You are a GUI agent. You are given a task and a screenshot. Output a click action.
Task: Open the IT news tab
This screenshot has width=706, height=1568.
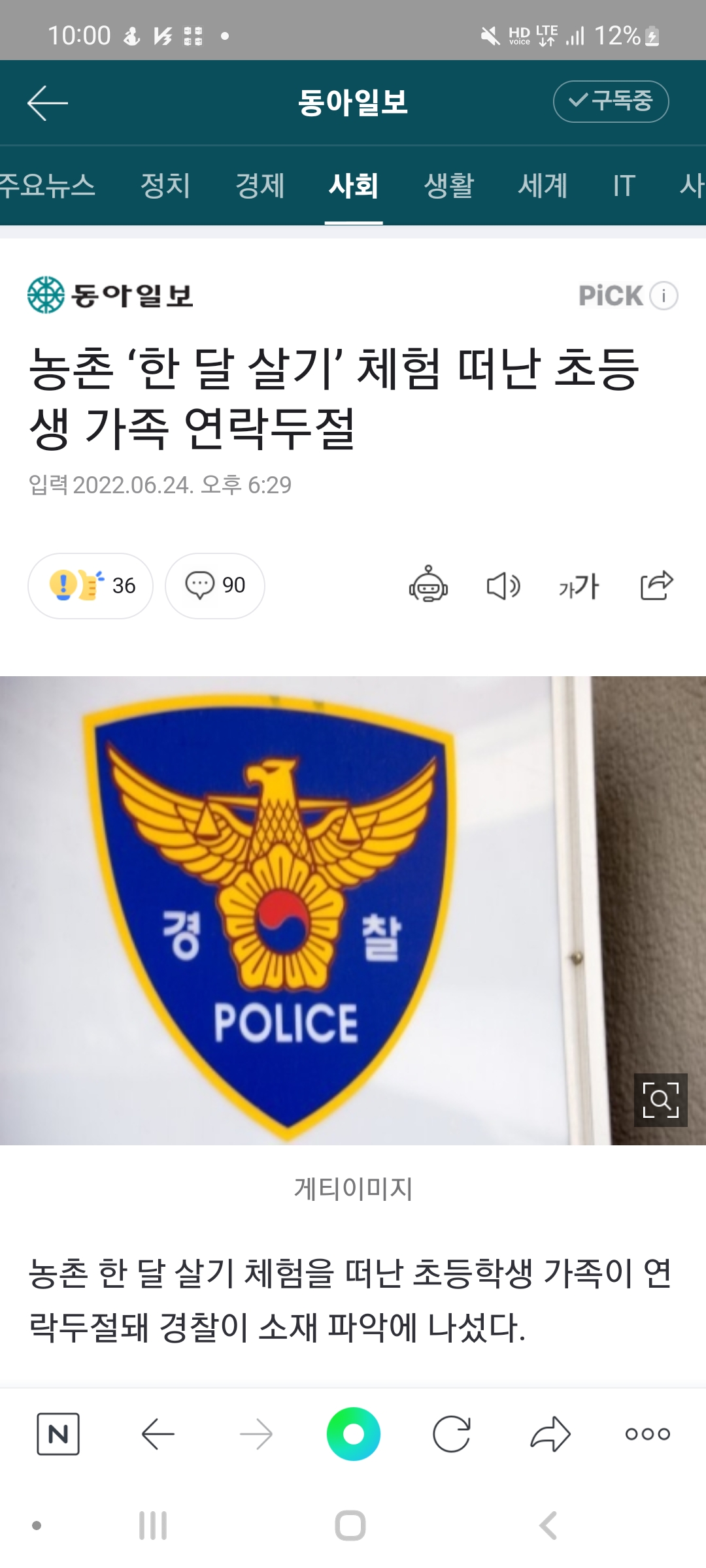click(x=624, y=186)
